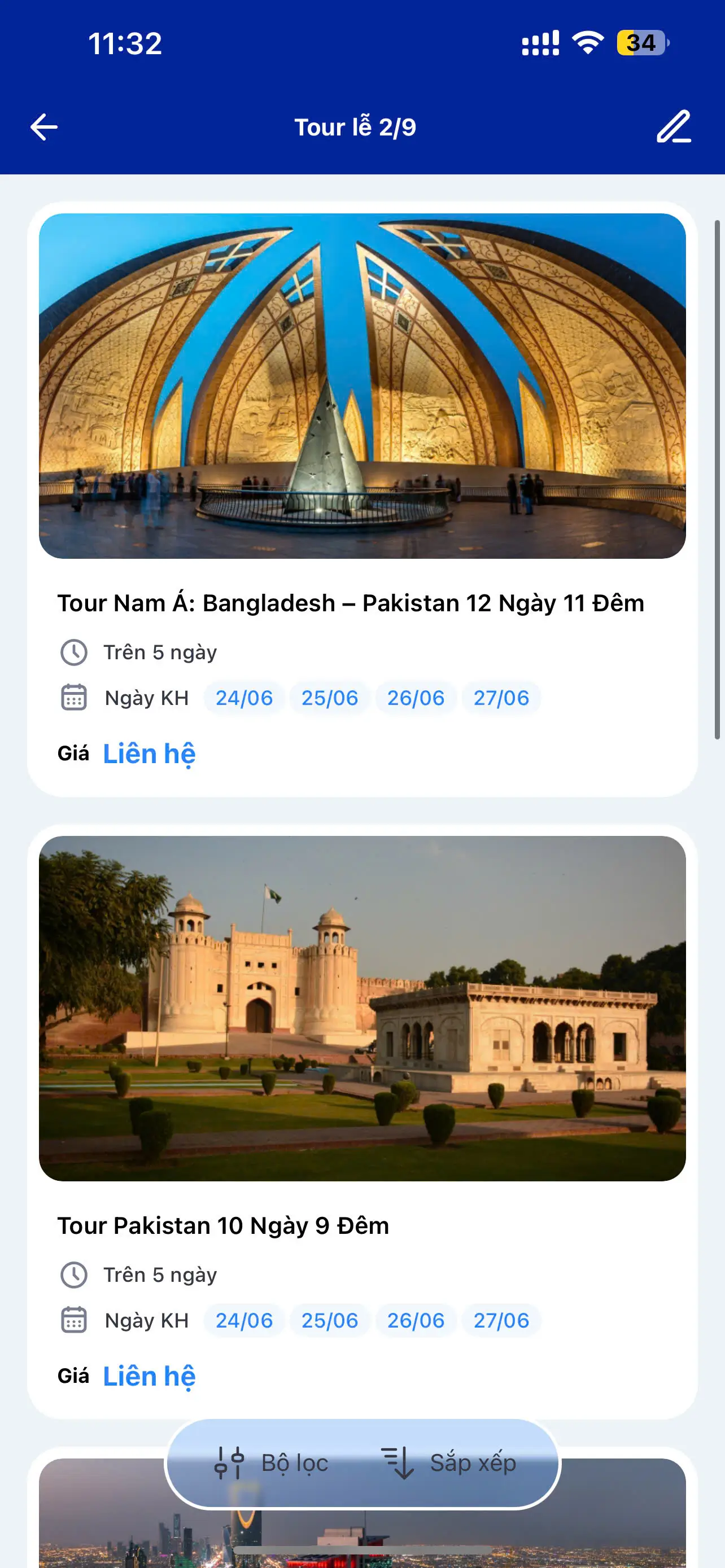
Task: Open the Bangladesh – Pakistan 12 Ngày tour card
Action: pyautogui.click(x=351, y=603)
